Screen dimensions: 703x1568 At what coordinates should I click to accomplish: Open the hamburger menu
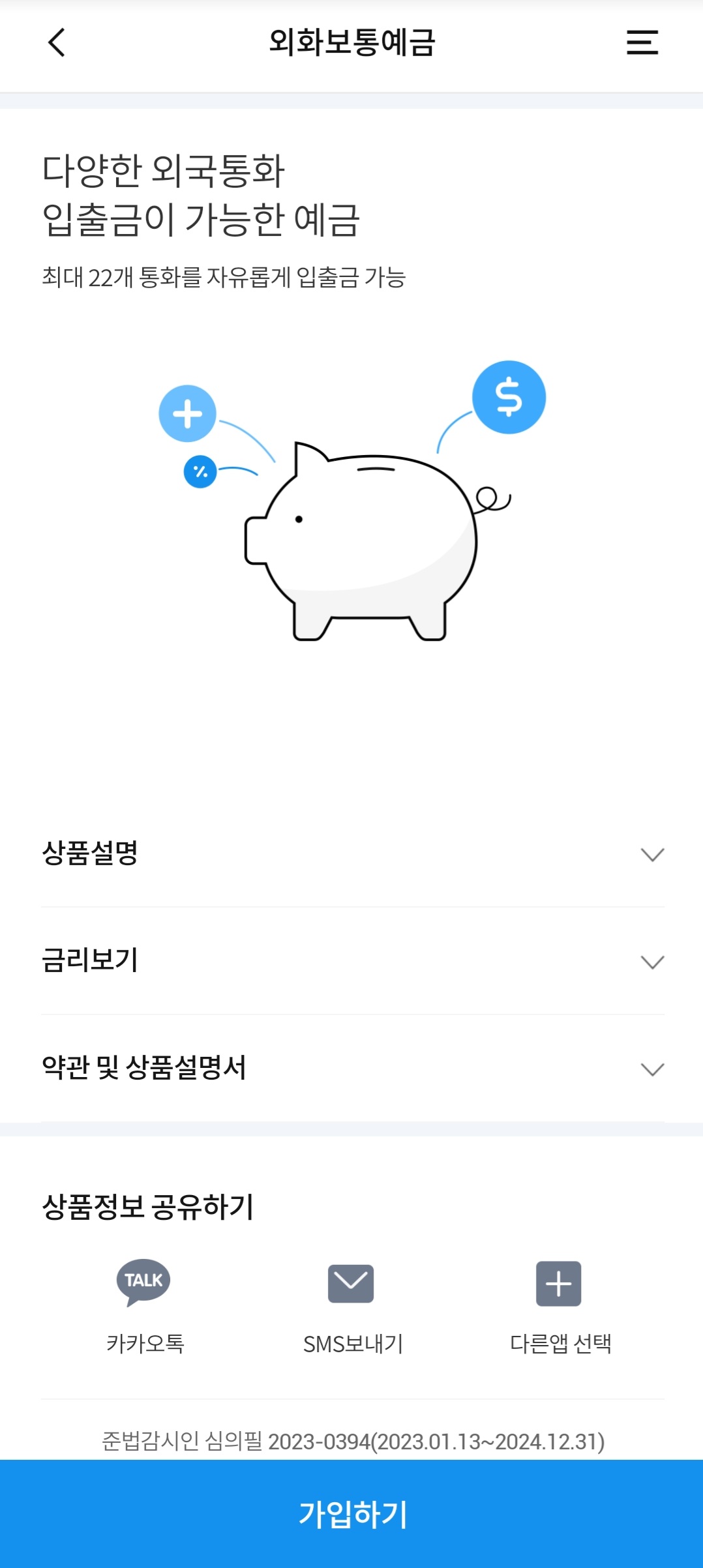pos(642,43)
